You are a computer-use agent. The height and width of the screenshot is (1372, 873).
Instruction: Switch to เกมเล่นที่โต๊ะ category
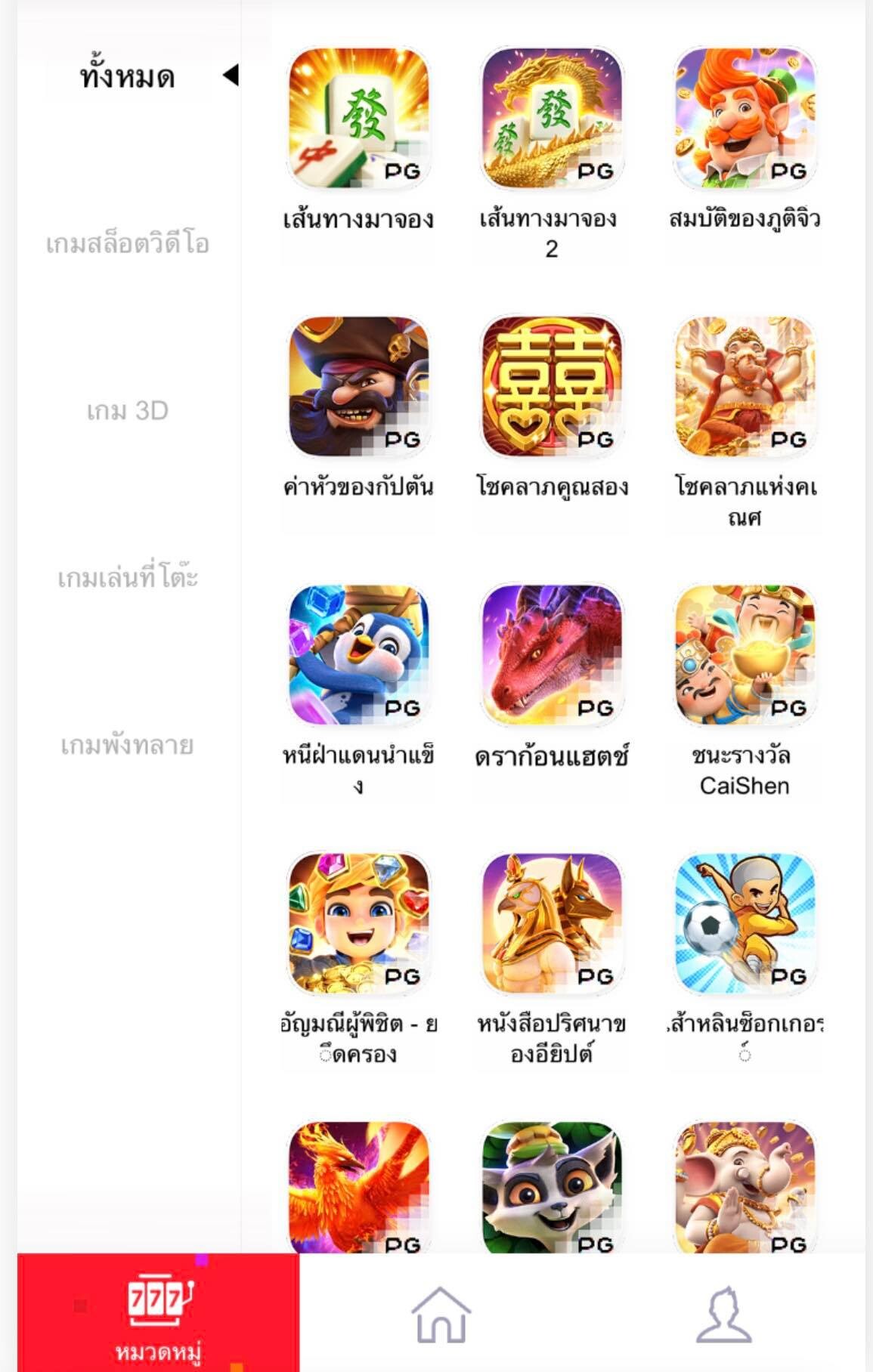tap(127, 578)
